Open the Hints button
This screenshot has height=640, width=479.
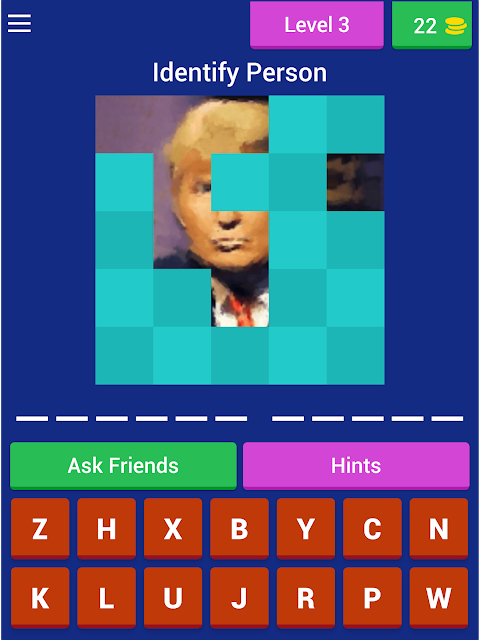coord(356,466)
